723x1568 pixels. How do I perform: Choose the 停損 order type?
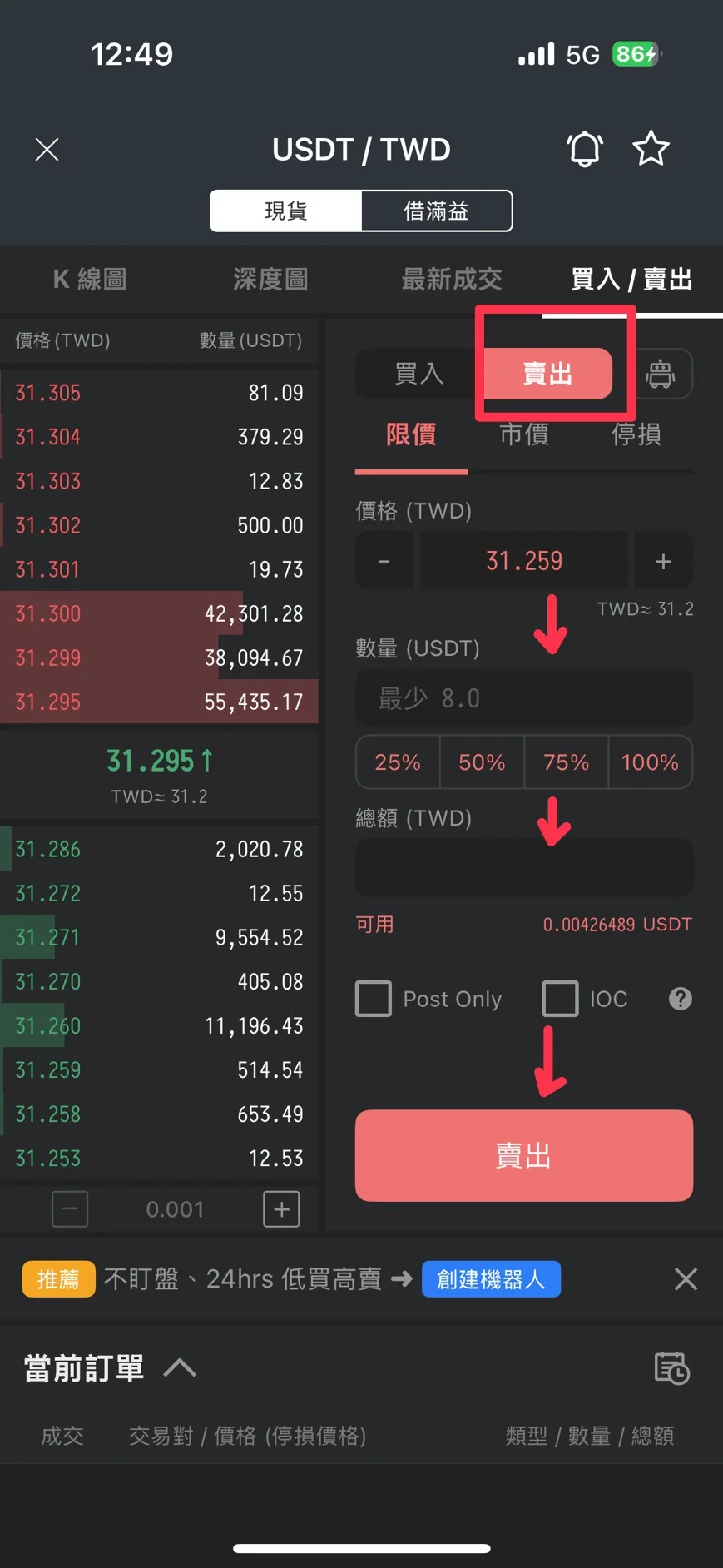(x=636, y=434)
